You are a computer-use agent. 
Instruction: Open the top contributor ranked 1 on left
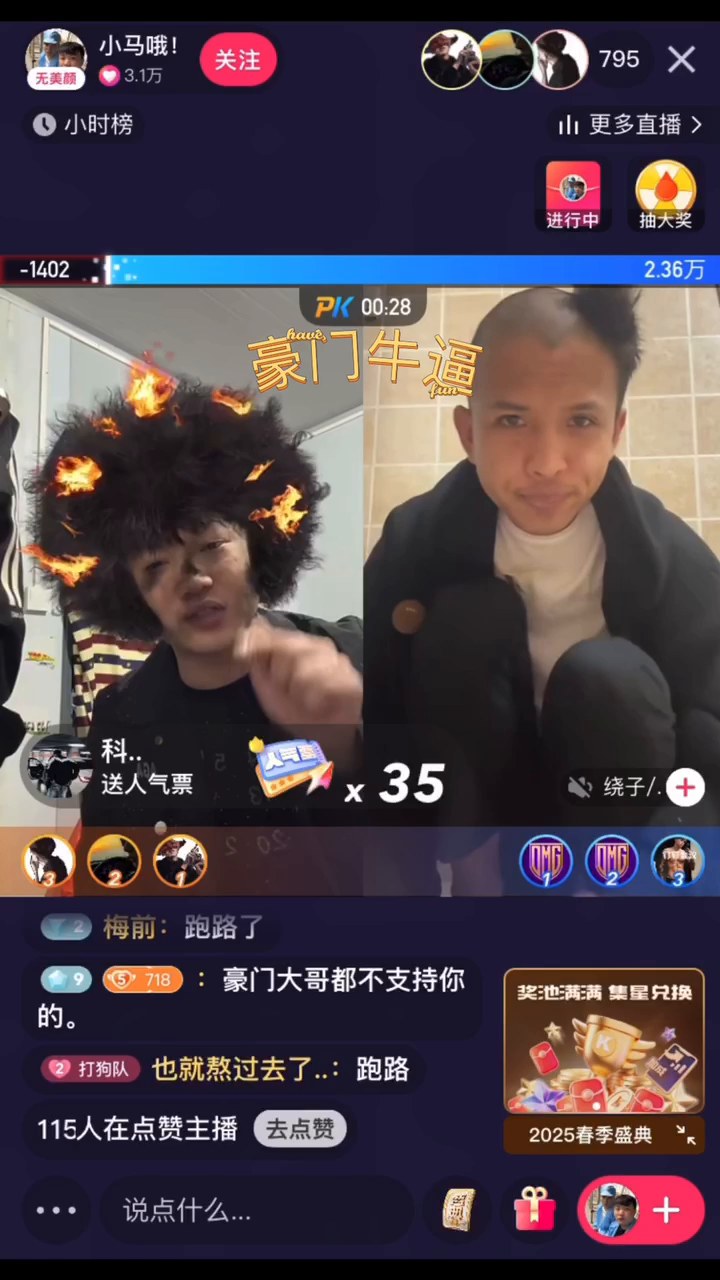180,861
